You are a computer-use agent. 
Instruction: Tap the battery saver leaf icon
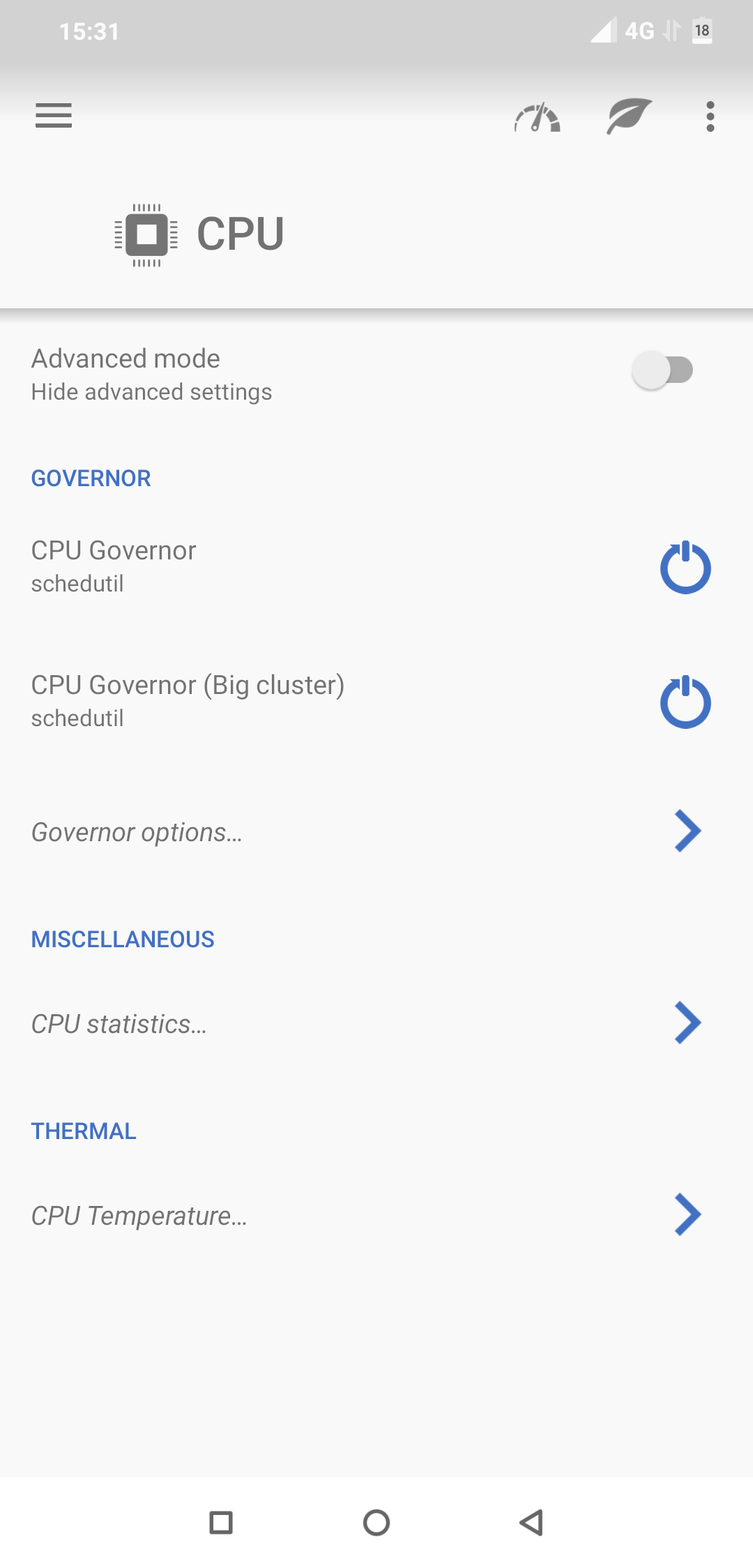(628, 116)
